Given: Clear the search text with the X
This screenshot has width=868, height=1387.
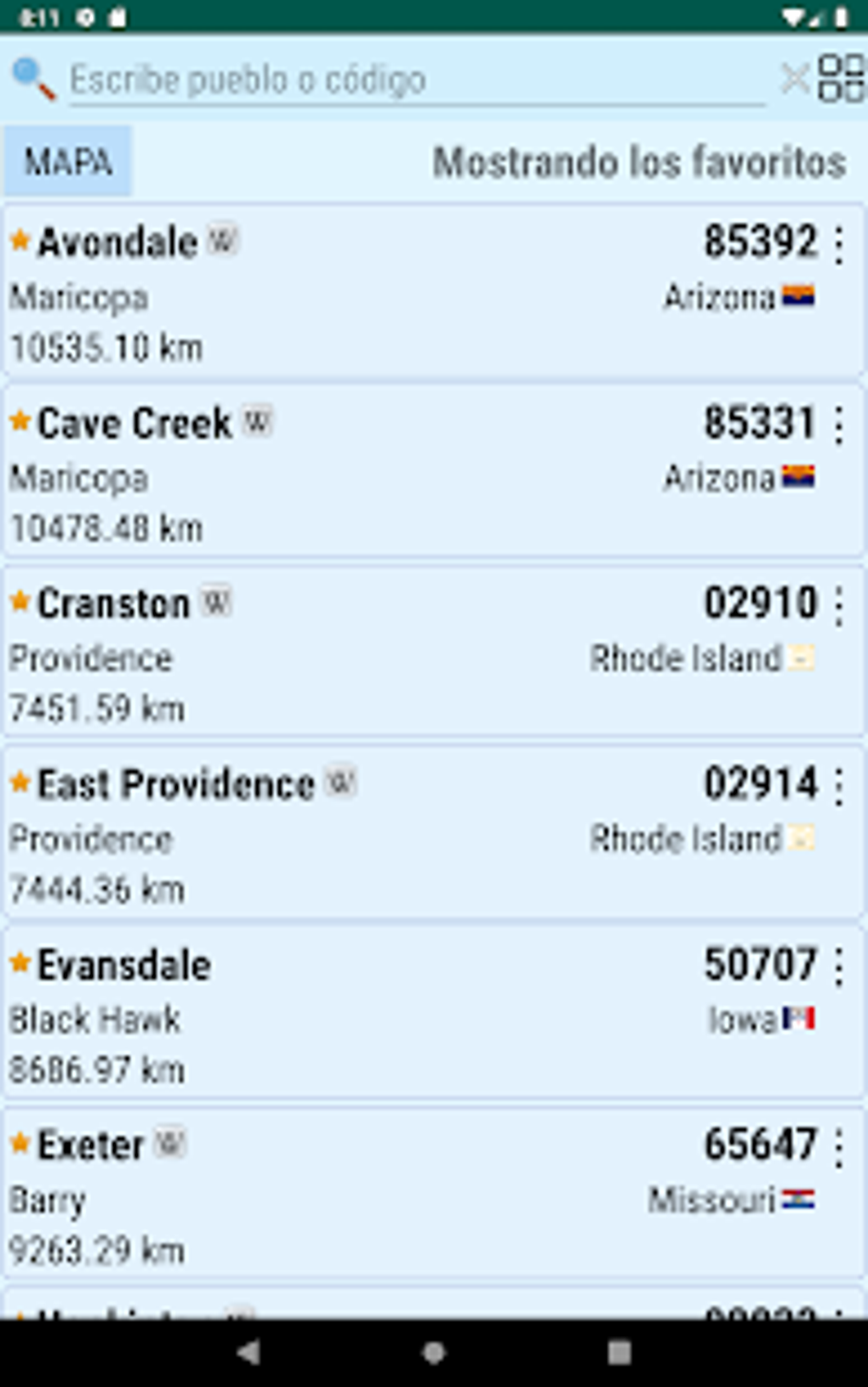Looking at the screenshot, I should (795, 79).
